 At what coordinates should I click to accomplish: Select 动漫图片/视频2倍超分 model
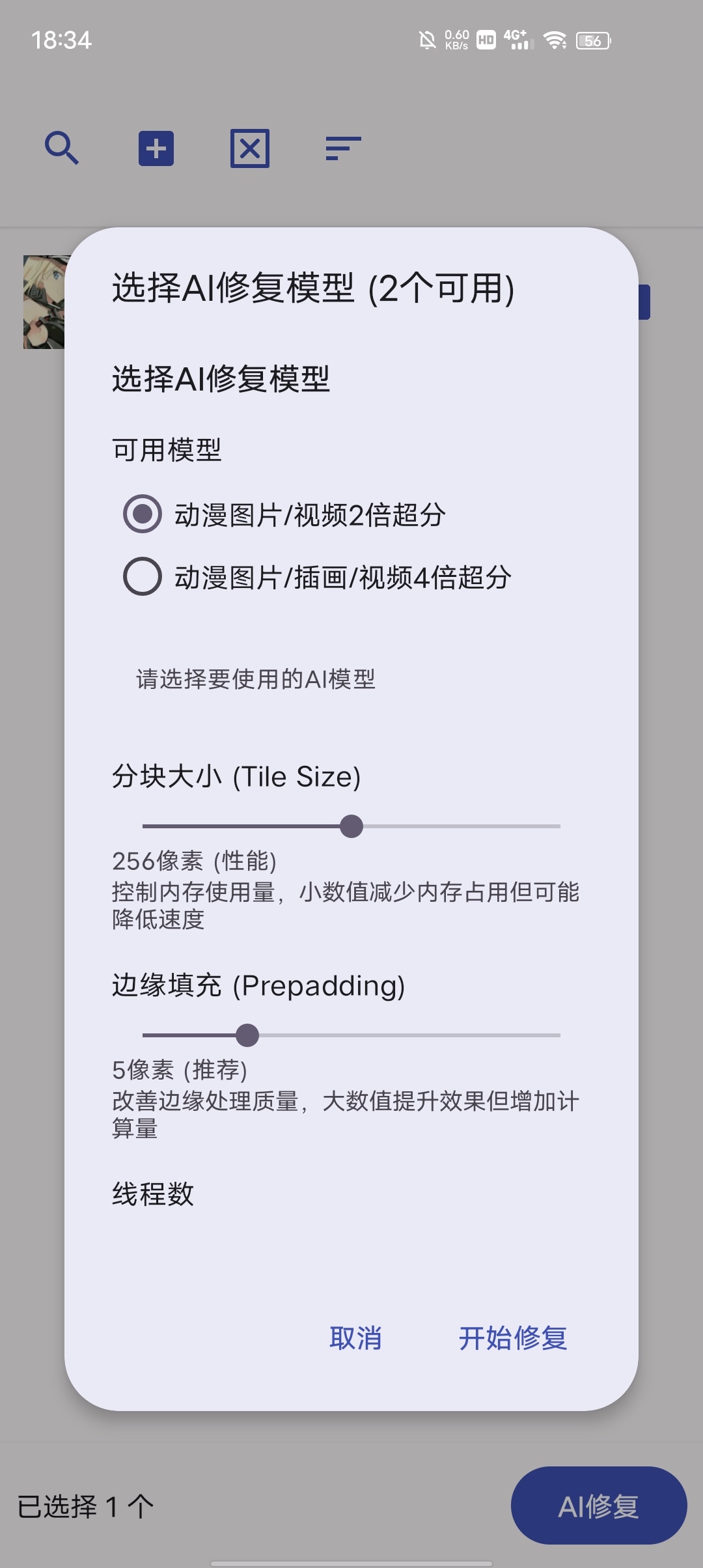[x=143, y=514]
